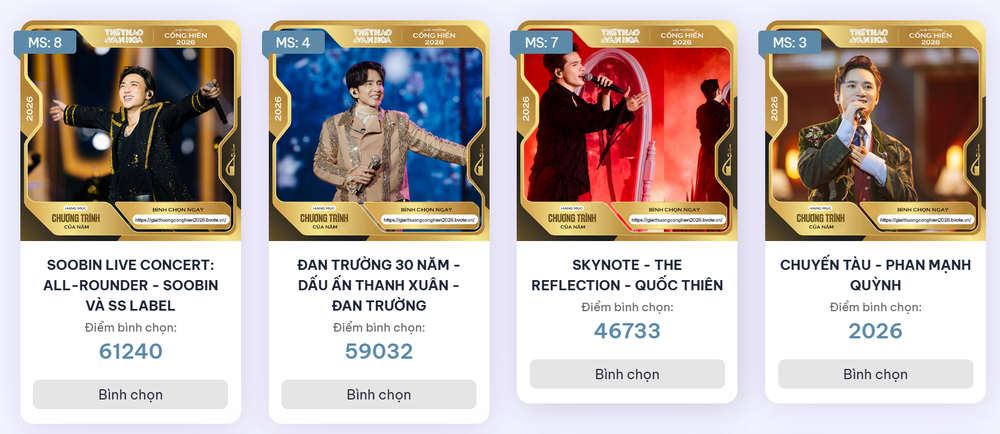Open the Đan Trường nominee image

pos(378,130)
